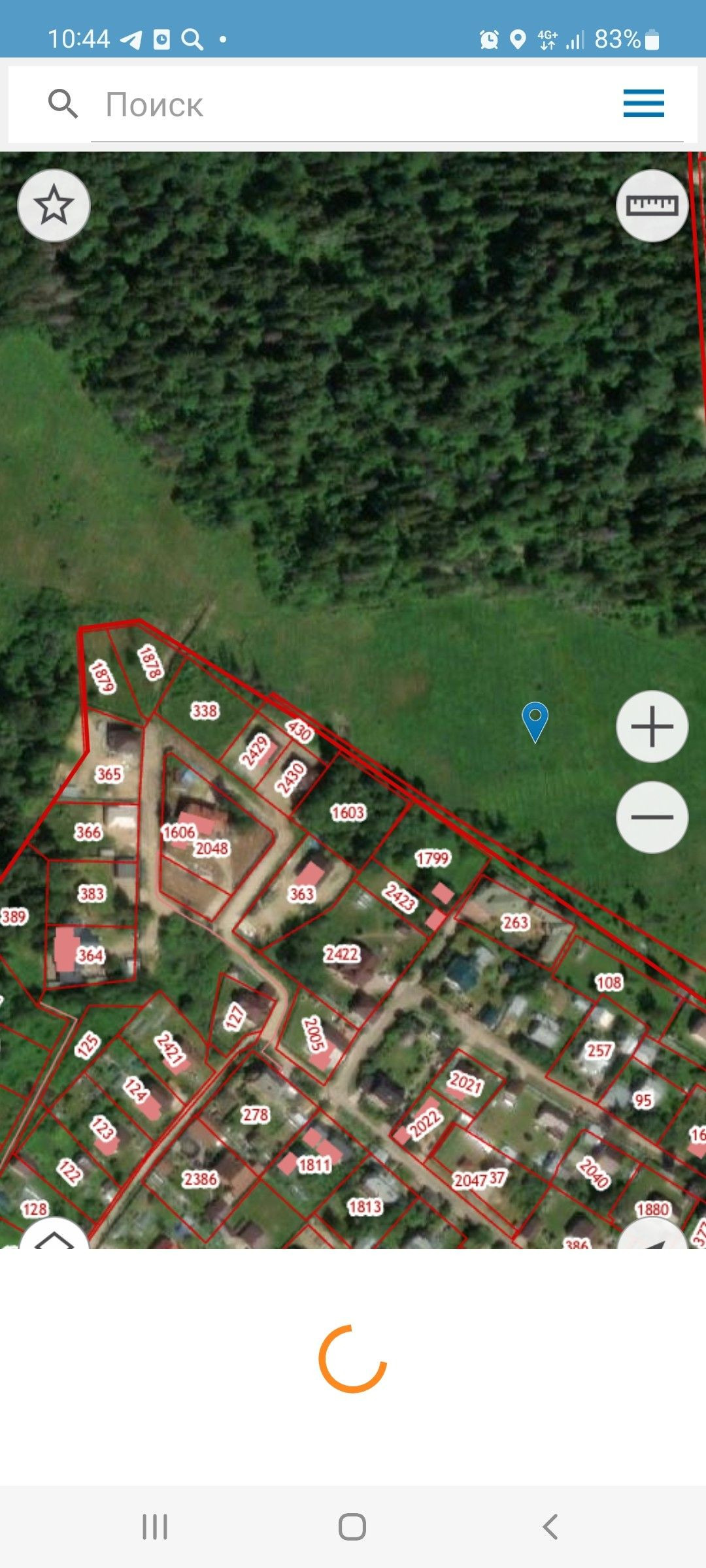Activate the ruler measurement tool

[652, 206]
